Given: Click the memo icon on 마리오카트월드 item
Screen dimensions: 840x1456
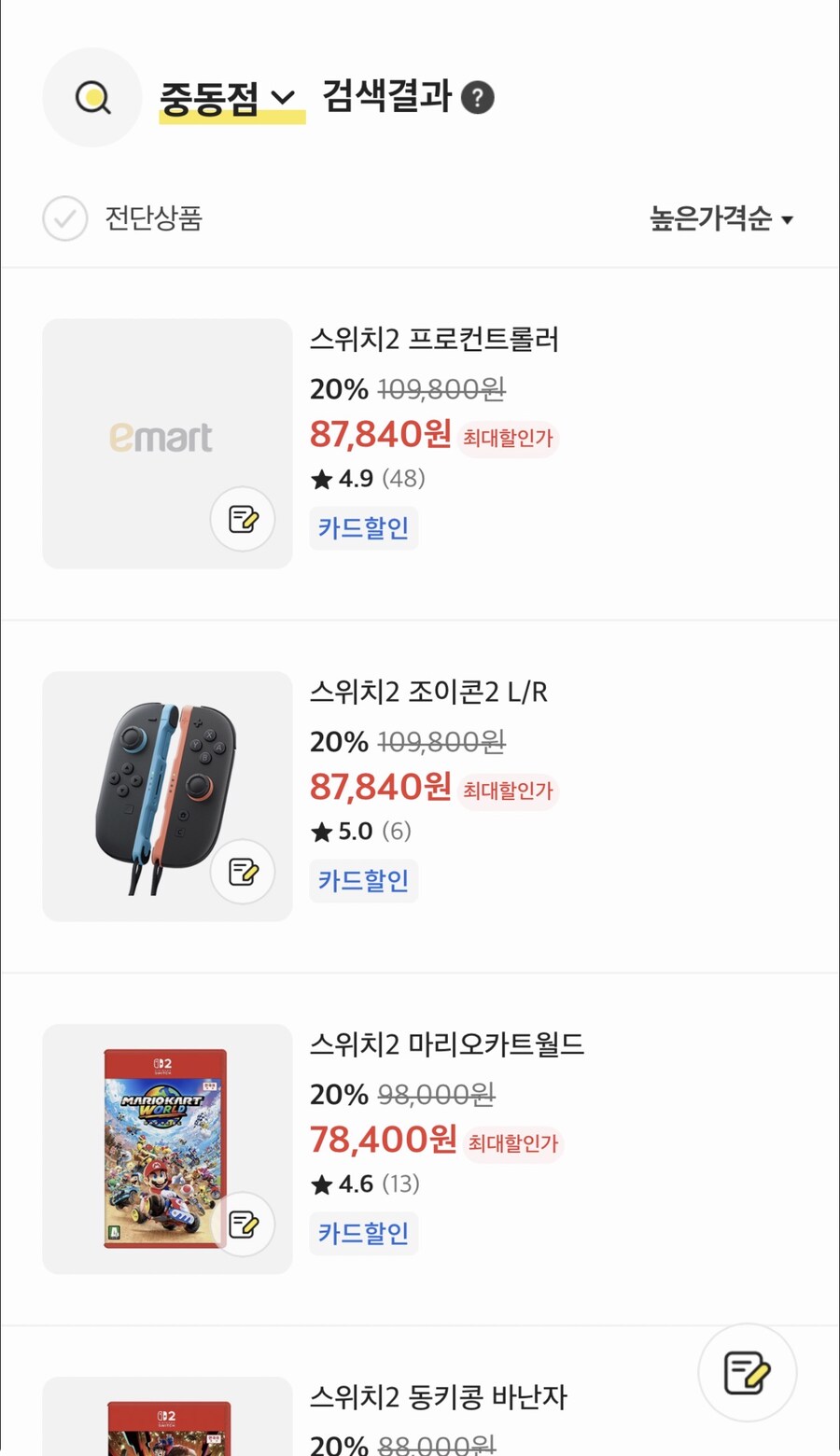Looking at the screenshot, I should pyautogui.click(x=243, y=1225).
